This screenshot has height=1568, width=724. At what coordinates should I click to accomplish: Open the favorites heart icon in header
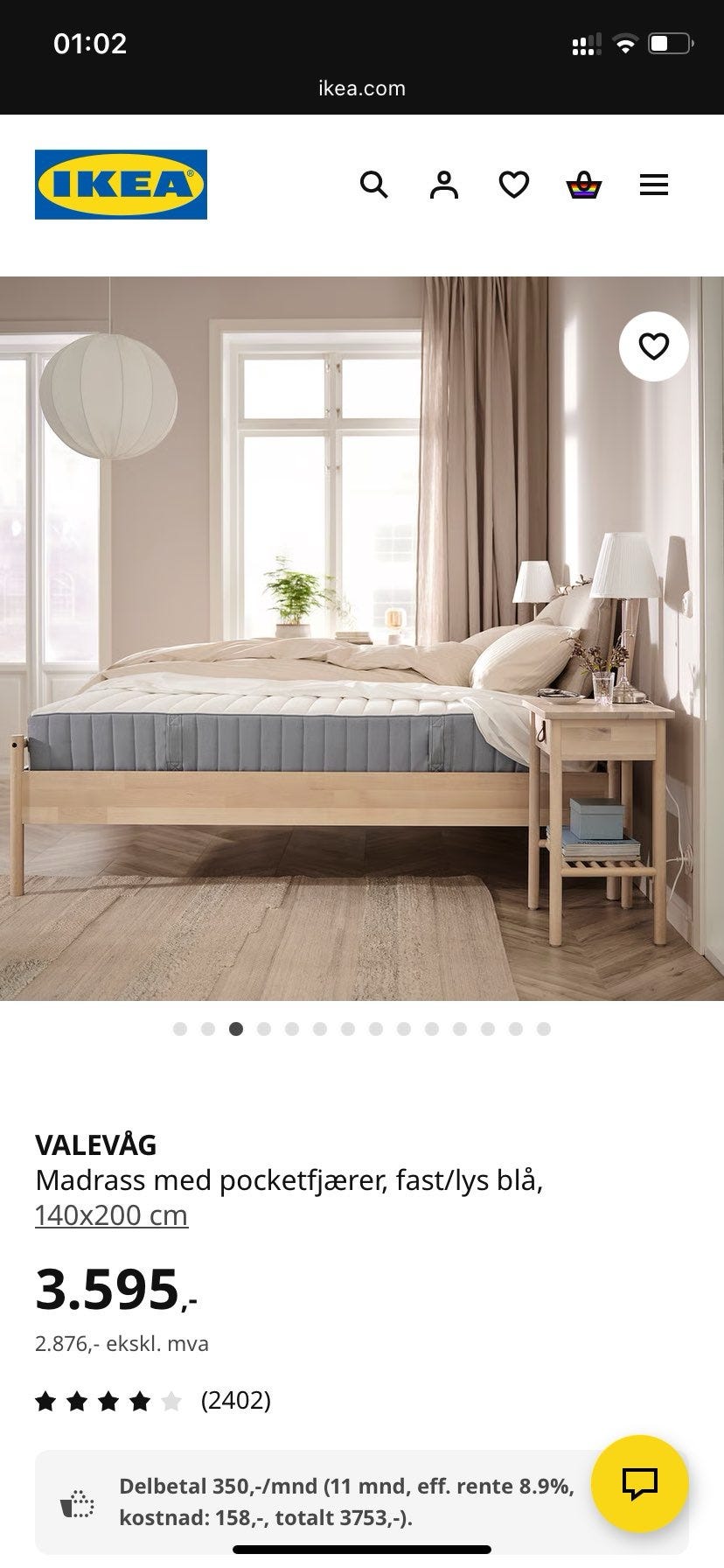[513, 185]
